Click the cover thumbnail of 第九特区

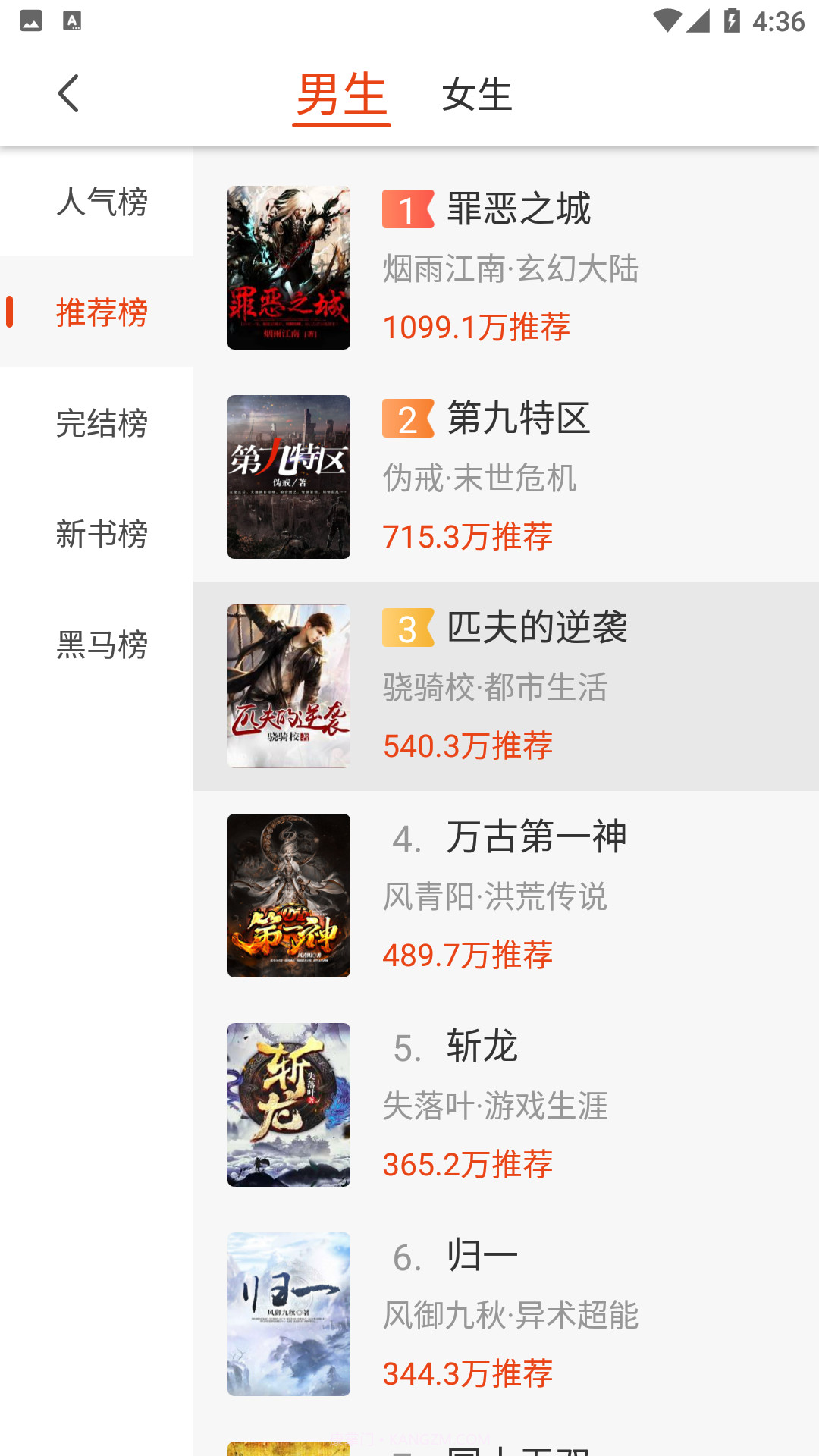(289, 475)
